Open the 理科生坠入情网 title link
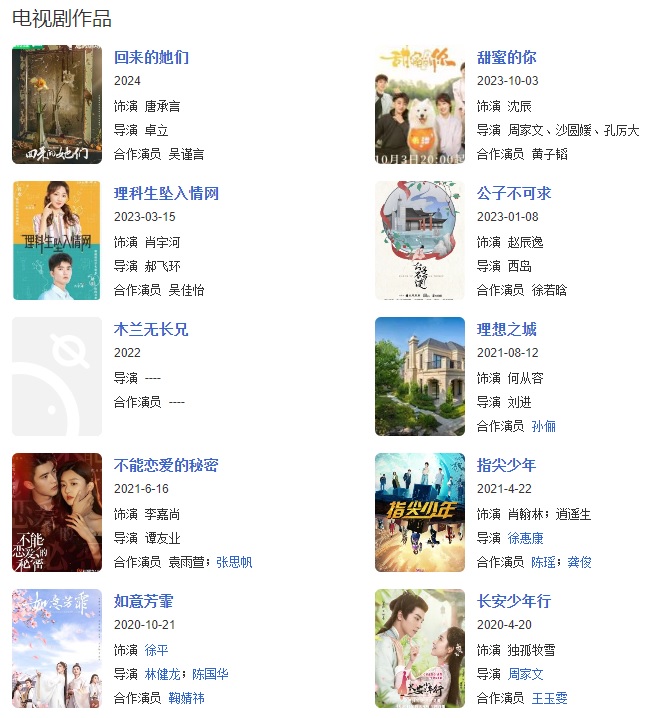 [x=166, y=194]
